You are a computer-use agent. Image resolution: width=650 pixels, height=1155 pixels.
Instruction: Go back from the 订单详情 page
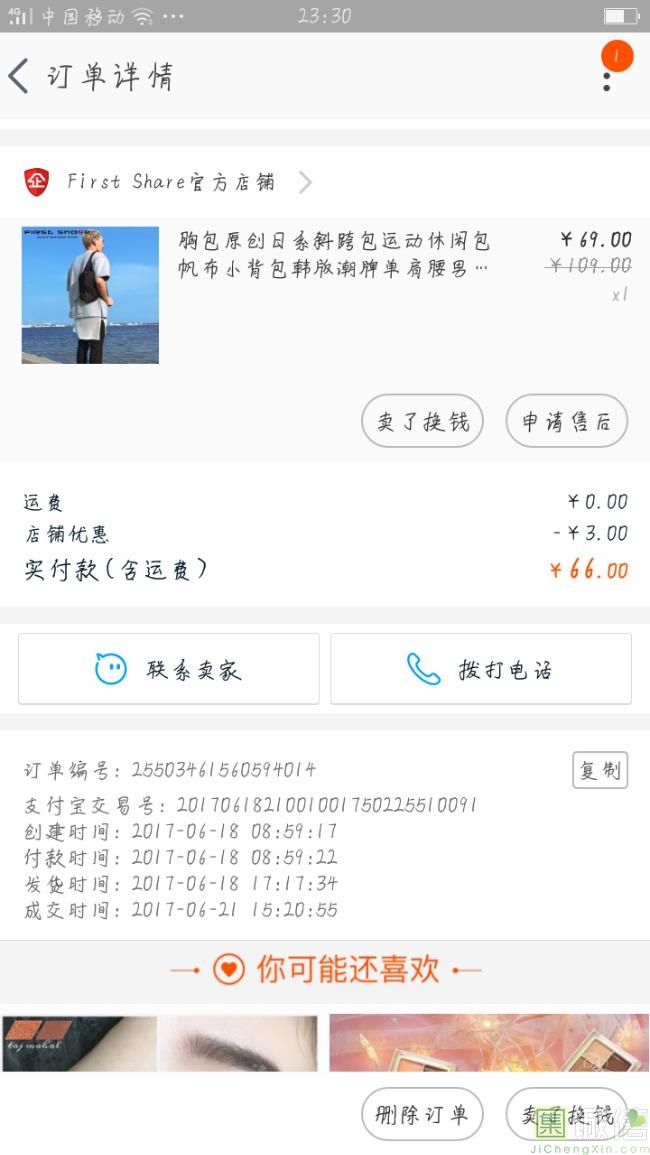click(20, 76)
